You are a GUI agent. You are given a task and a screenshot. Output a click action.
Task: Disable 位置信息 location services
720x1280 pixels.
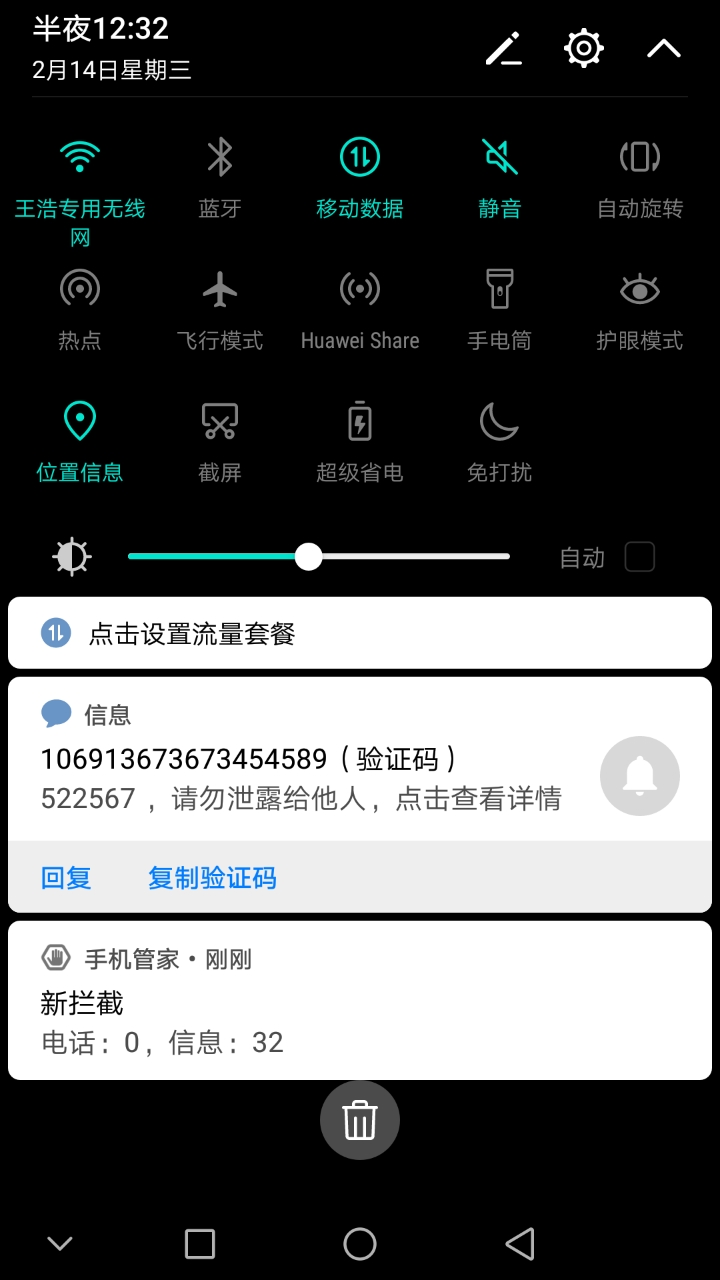point(79,421)
